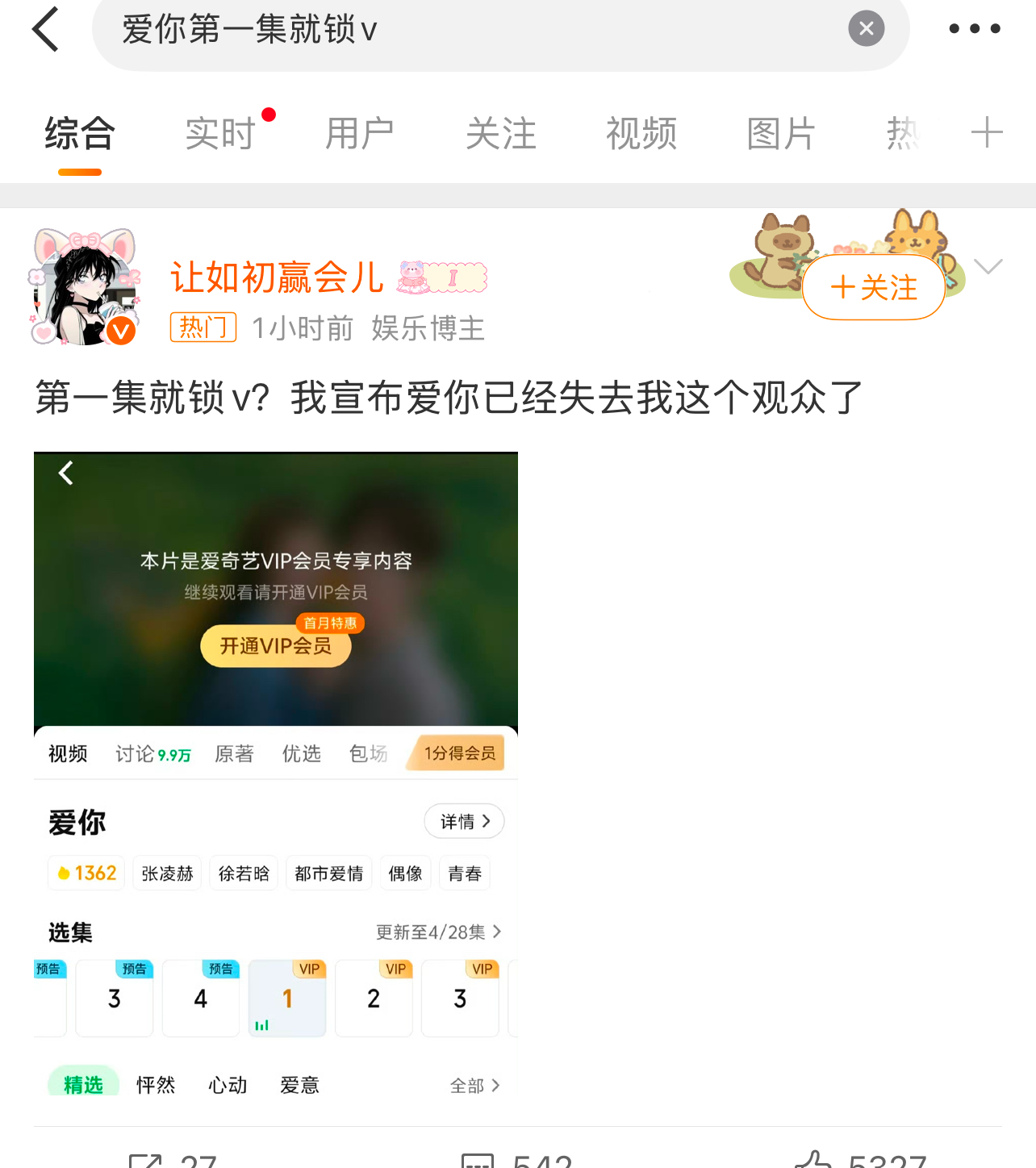Screen dimensions: 1036x1168
Task: Clear the search text
Action: click(x=866, y=29)
